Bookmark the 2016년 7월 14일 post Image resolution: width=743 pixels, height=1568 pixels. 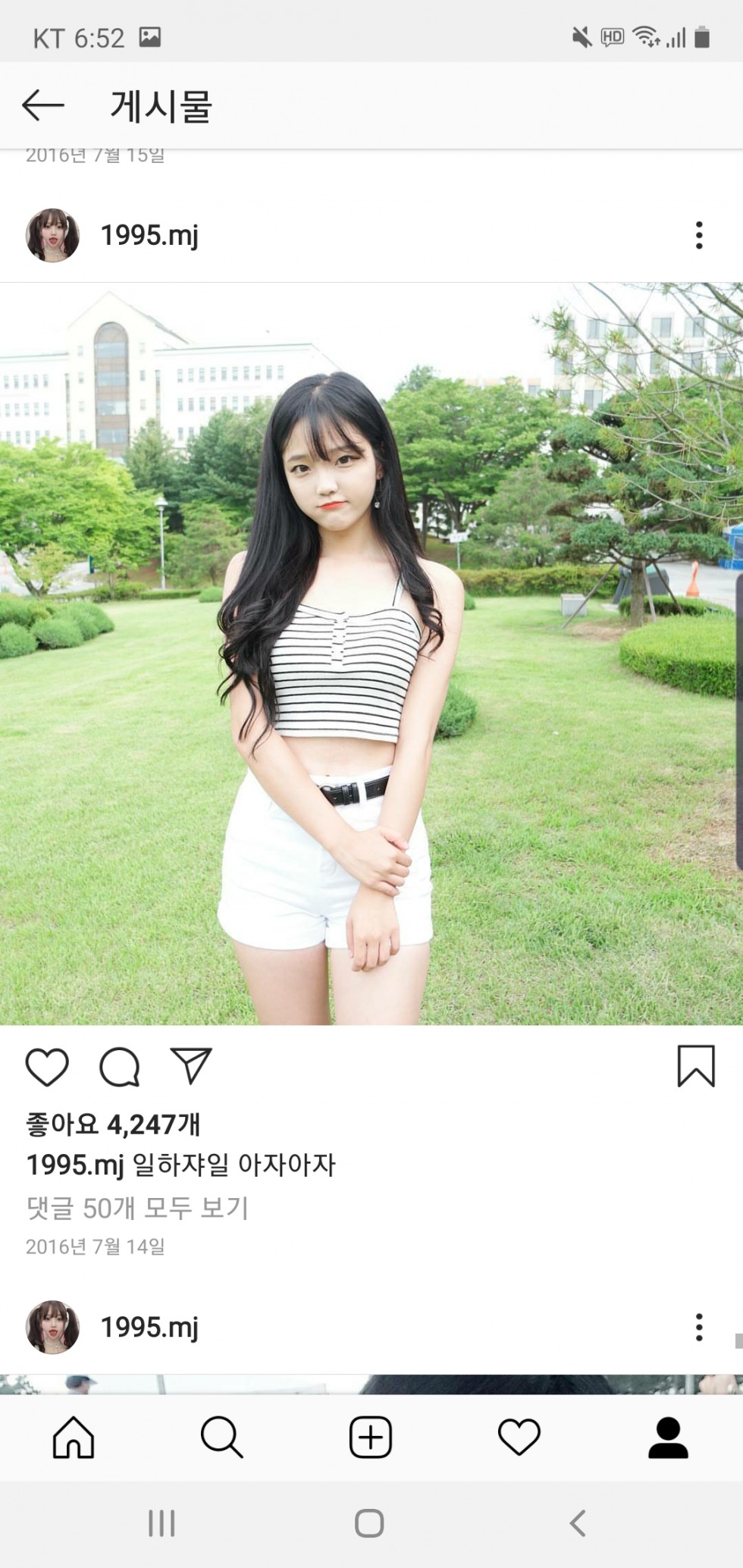(696, 1066)
